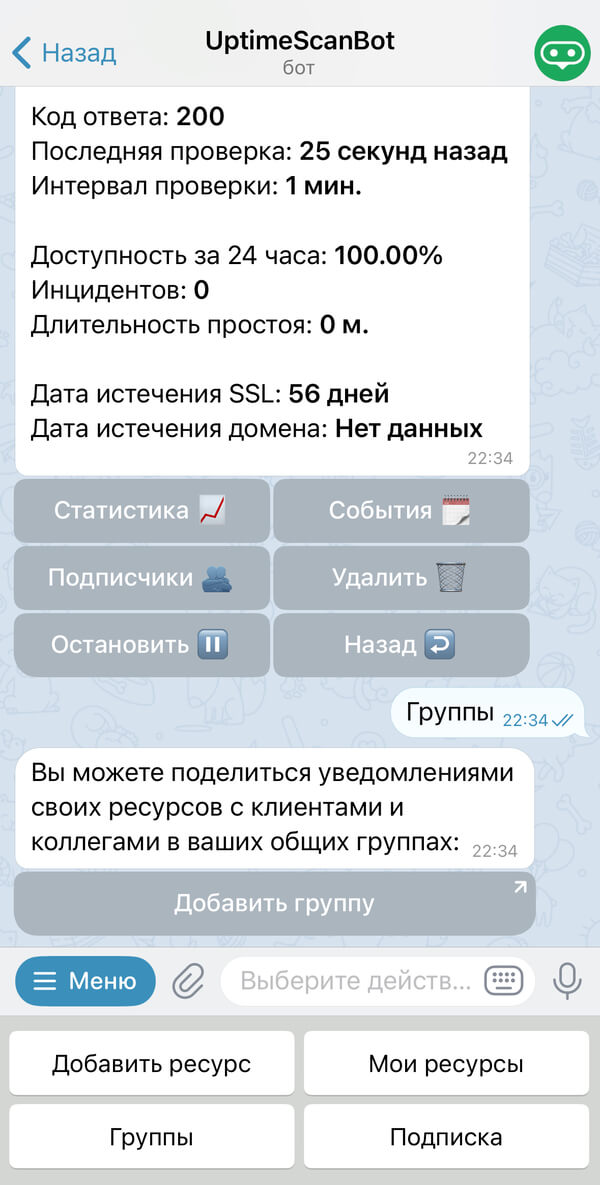Open Подписчики for this resource
Viewport: 600px width, 1185px height.
[x=141, y=577]
